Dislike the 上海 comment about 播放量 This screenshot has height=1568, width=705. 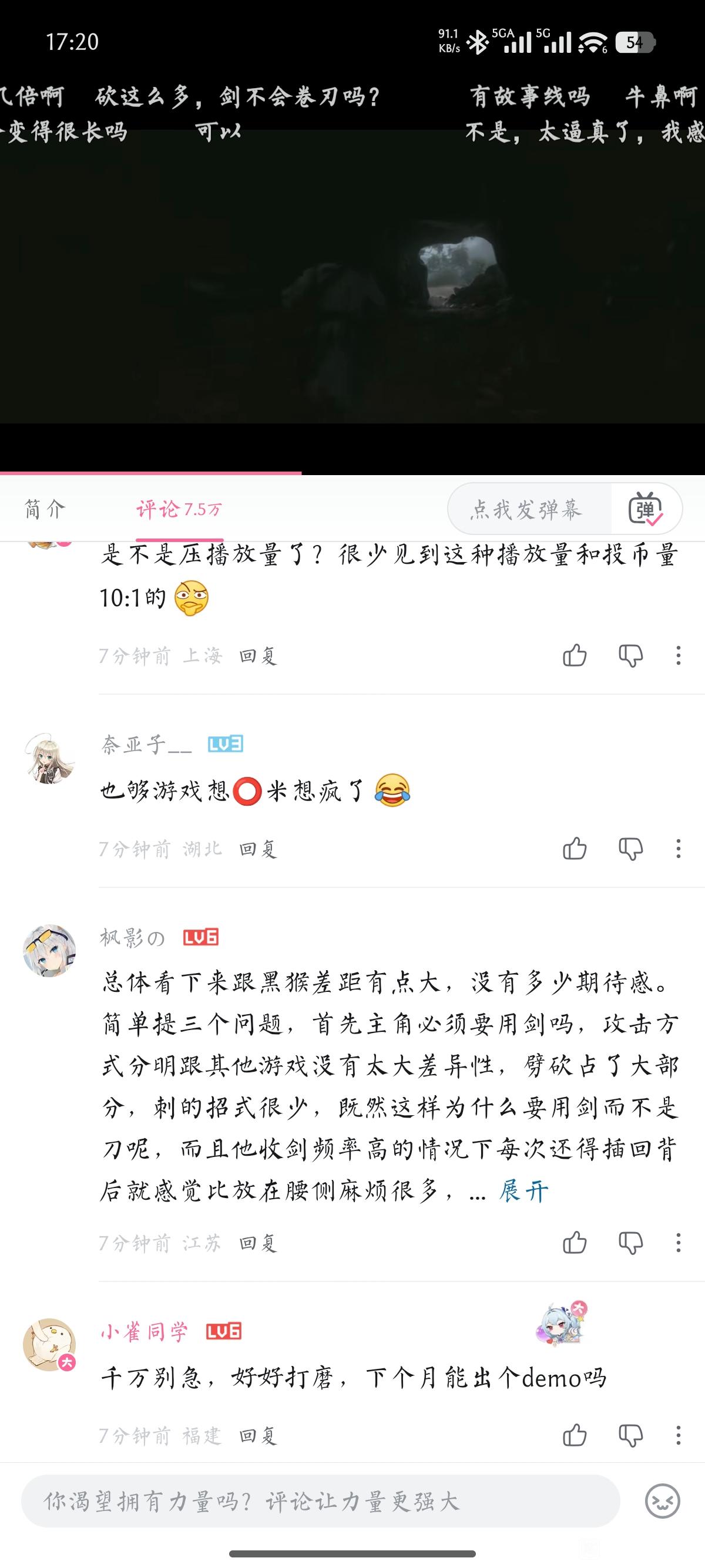pyautogui.click(x=631, y=655)
